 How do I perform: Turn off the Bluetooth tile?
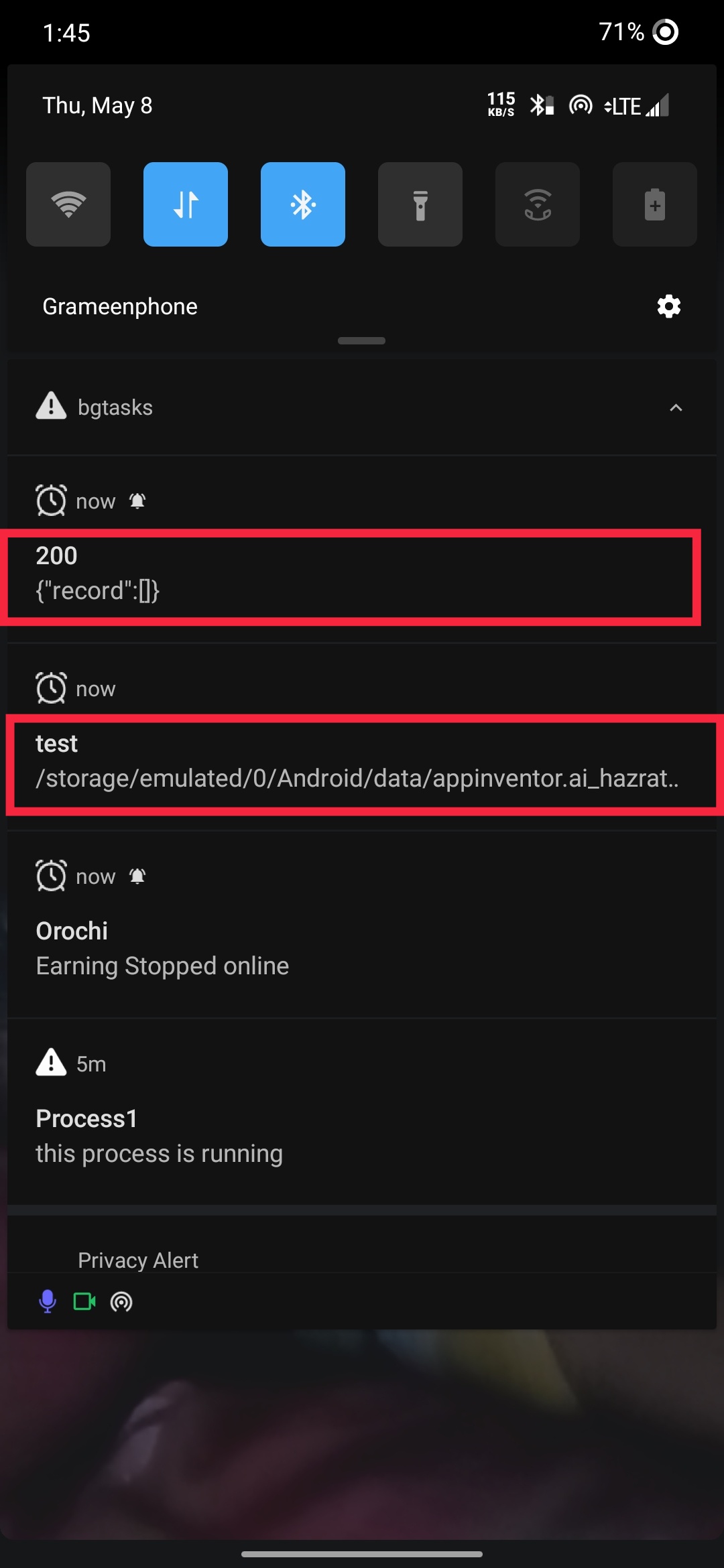click(303, 204)
